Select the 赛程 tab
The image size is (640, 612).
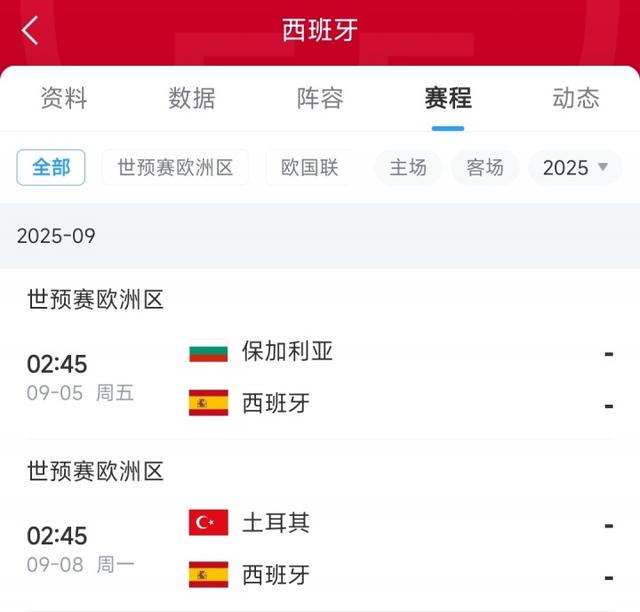click(x=448, y=98)
